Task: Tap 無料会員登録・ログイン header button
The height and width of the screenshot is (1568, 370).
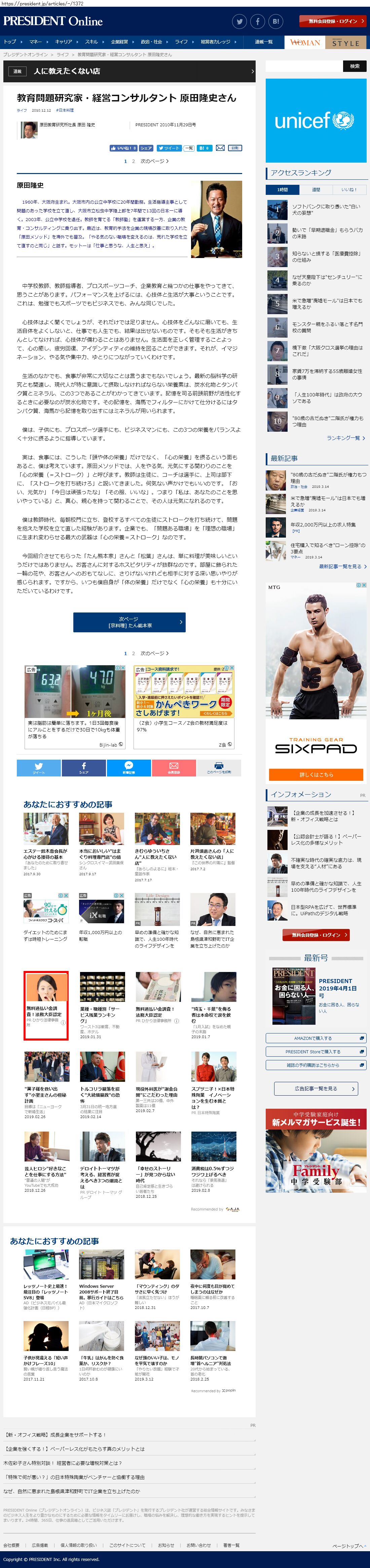Action: (332, 21)
